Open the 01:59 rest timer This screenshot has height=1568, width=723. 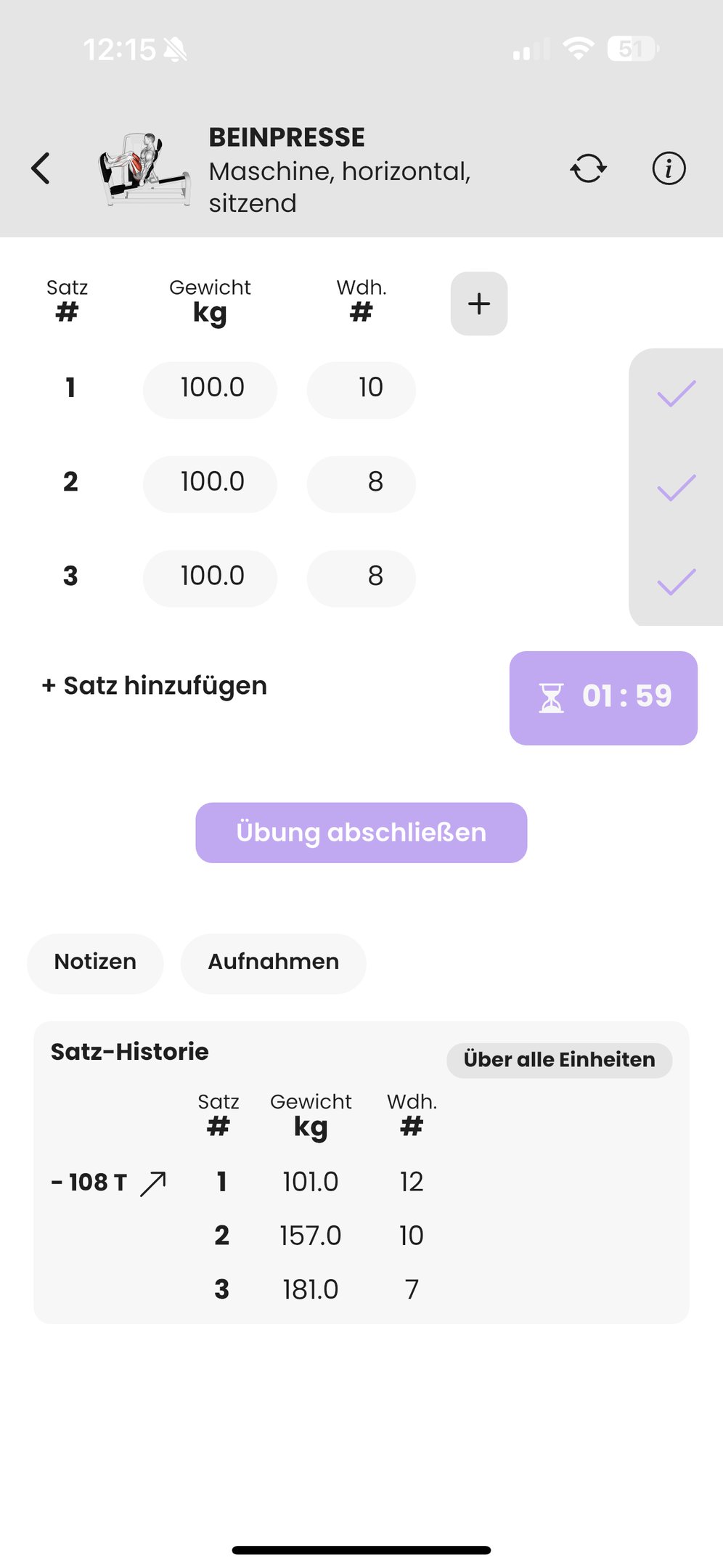coord(603,698)
